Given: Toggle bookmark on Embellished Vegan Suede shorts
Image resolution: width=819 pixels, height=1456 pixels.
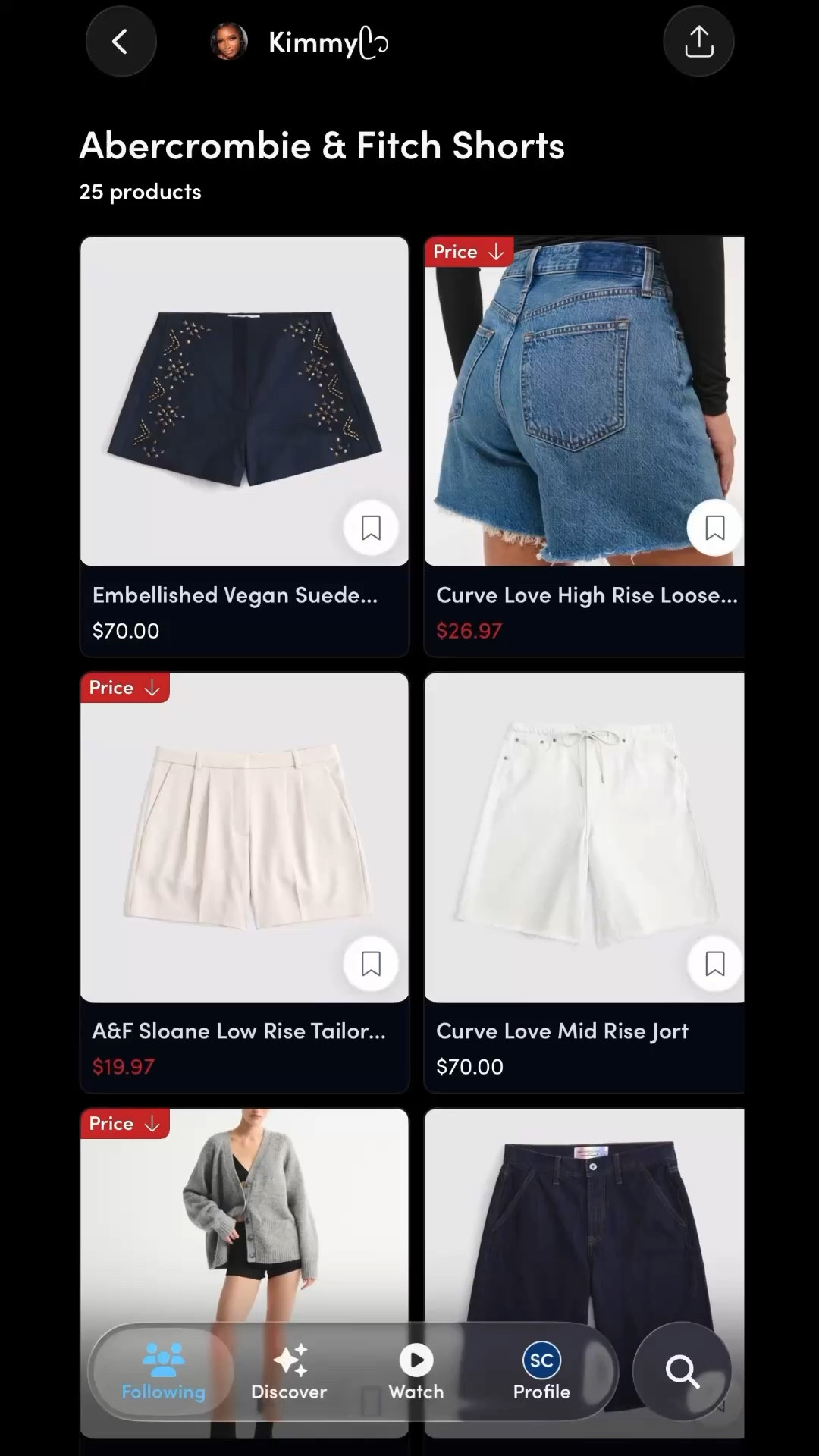Looking at the screenshot, I should tap(371, 528).
